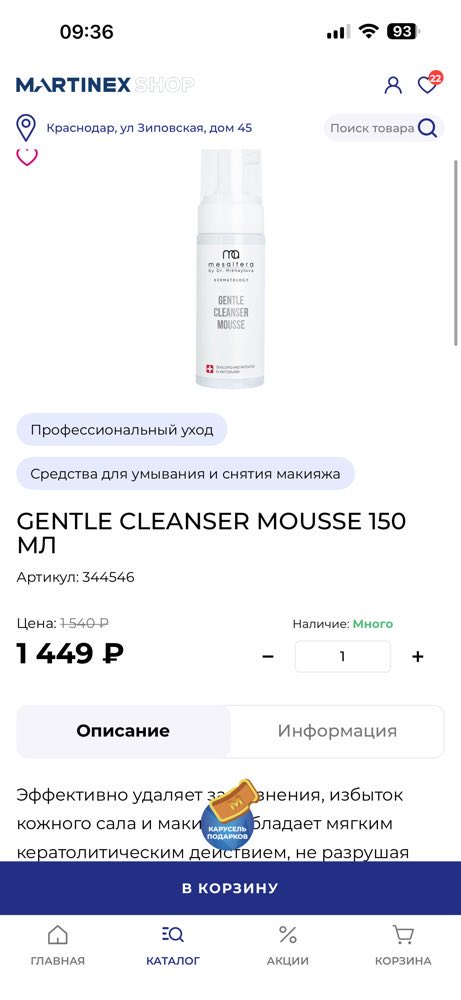Viewport: 461px width, 1000px height.
Task: Open the Акции tab
Action: tap(288, 946)
